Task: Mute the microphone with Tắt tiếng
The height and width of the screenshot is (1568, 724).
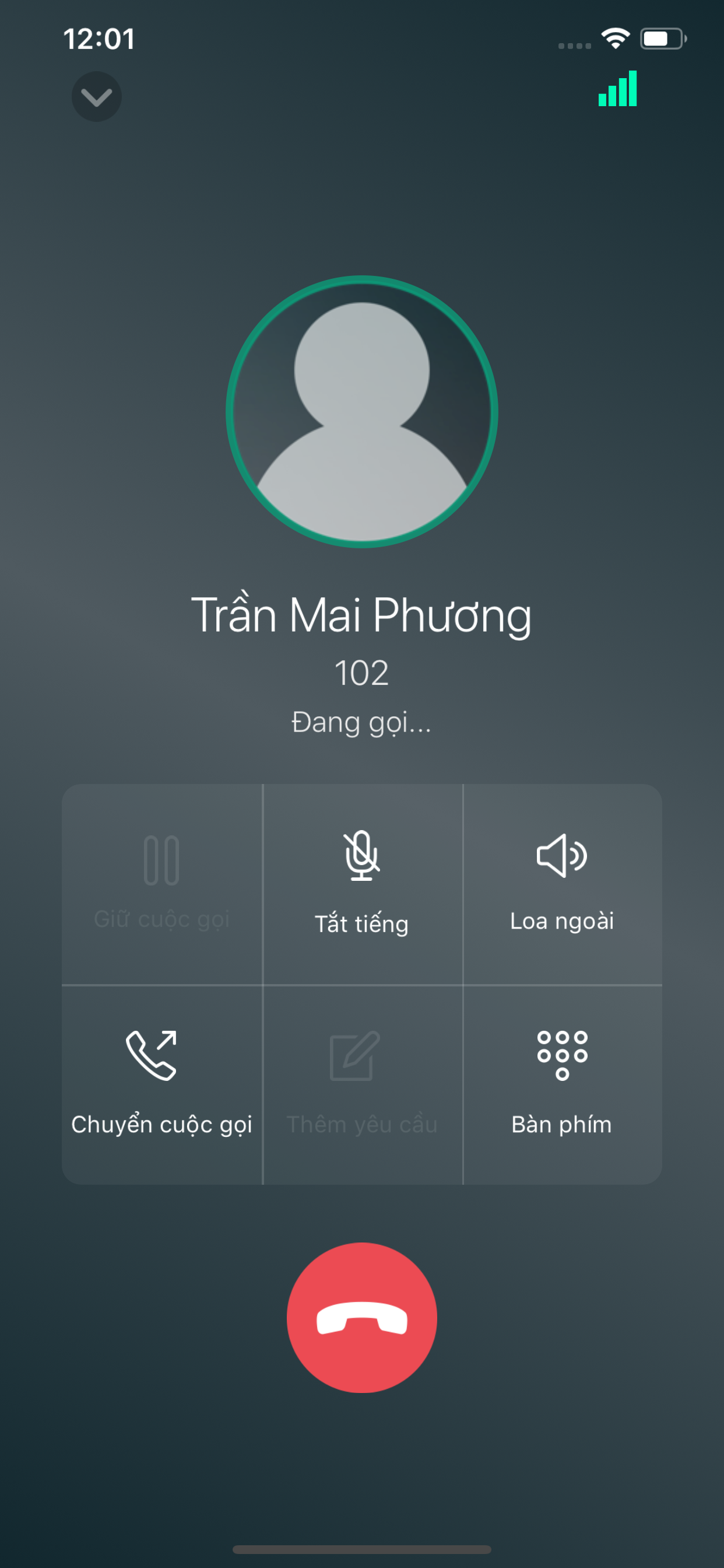Action: (362, 884)
